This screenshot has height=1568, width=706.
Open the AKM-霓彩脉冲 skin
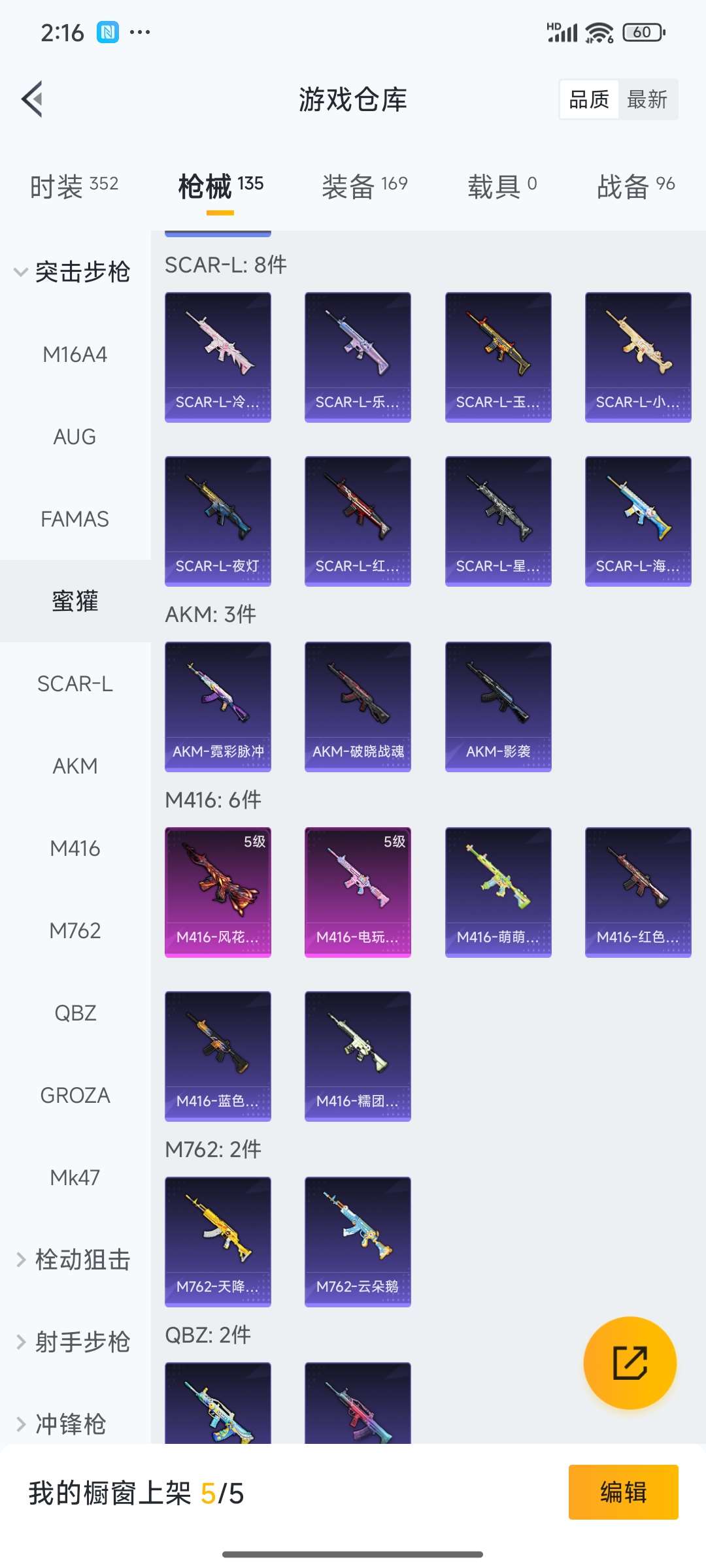pyautogui.click(x=218, y=706)
